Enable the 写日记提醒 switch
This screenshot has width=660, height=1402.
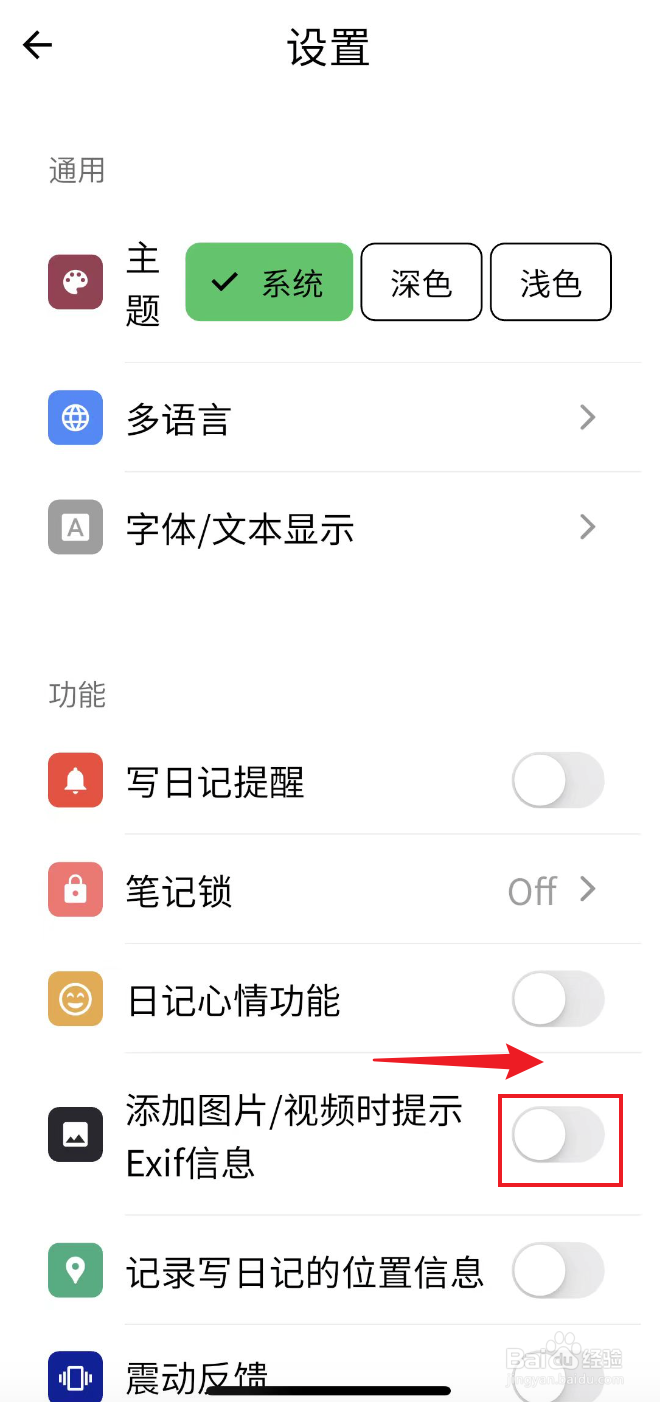(558, 780)
